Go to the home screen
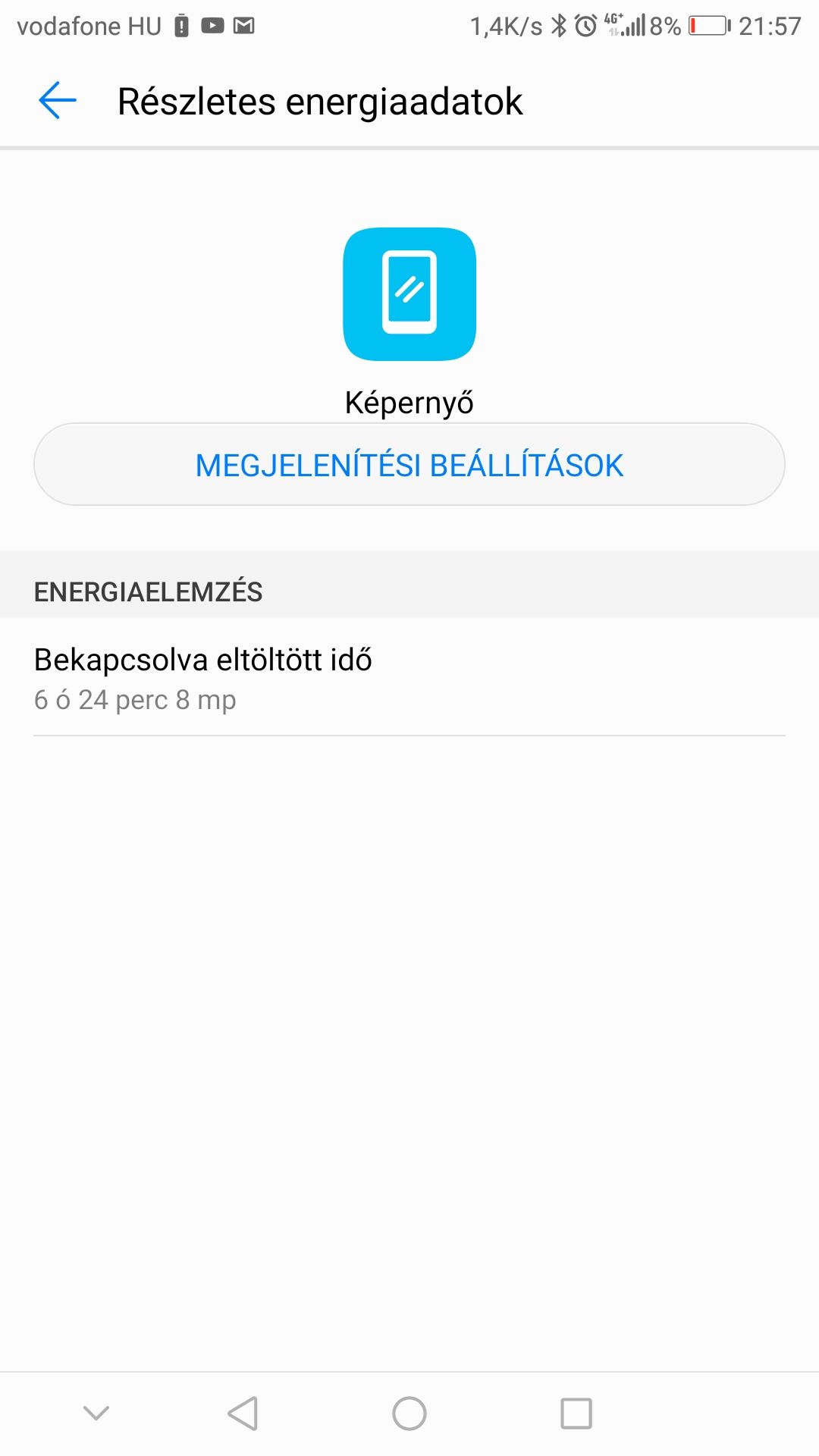Image resolution: width=819 pixels, height=1456 pixels. click(x=409, y=1414)
